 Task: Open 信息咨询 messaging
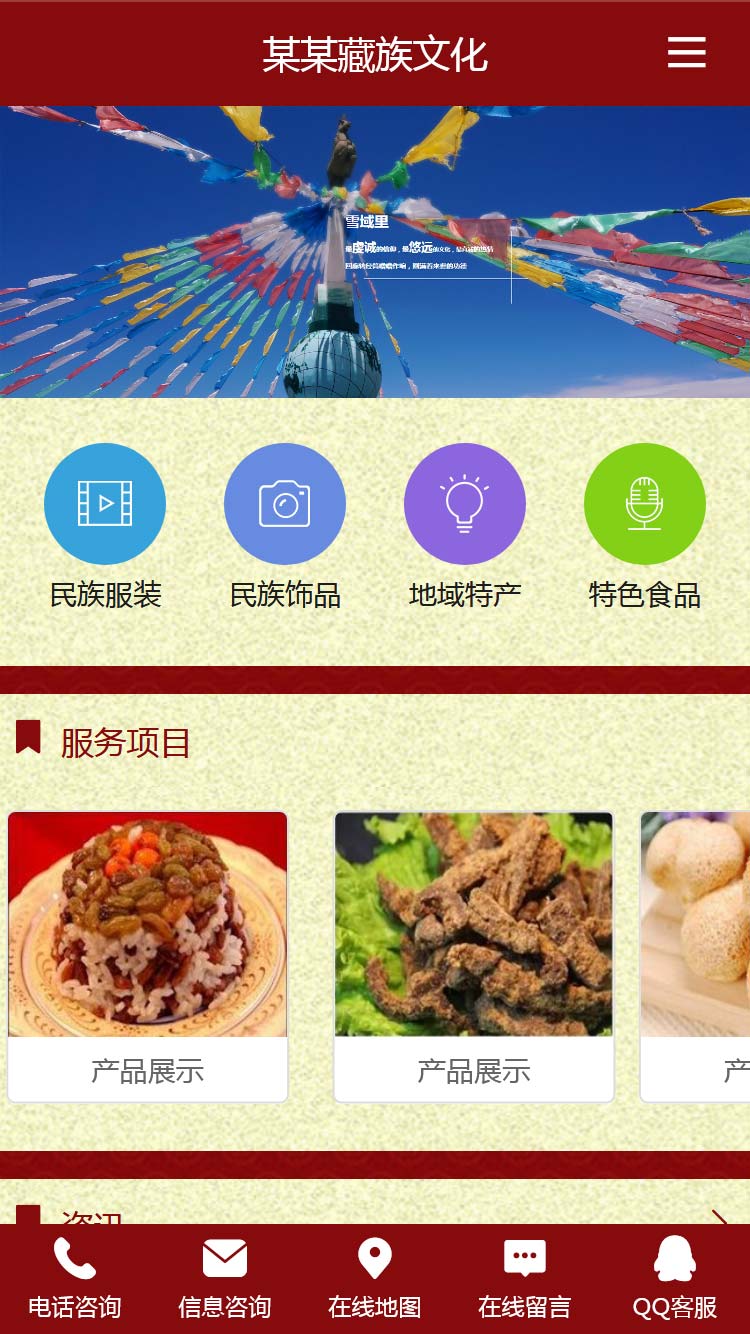coord(225,1278)
